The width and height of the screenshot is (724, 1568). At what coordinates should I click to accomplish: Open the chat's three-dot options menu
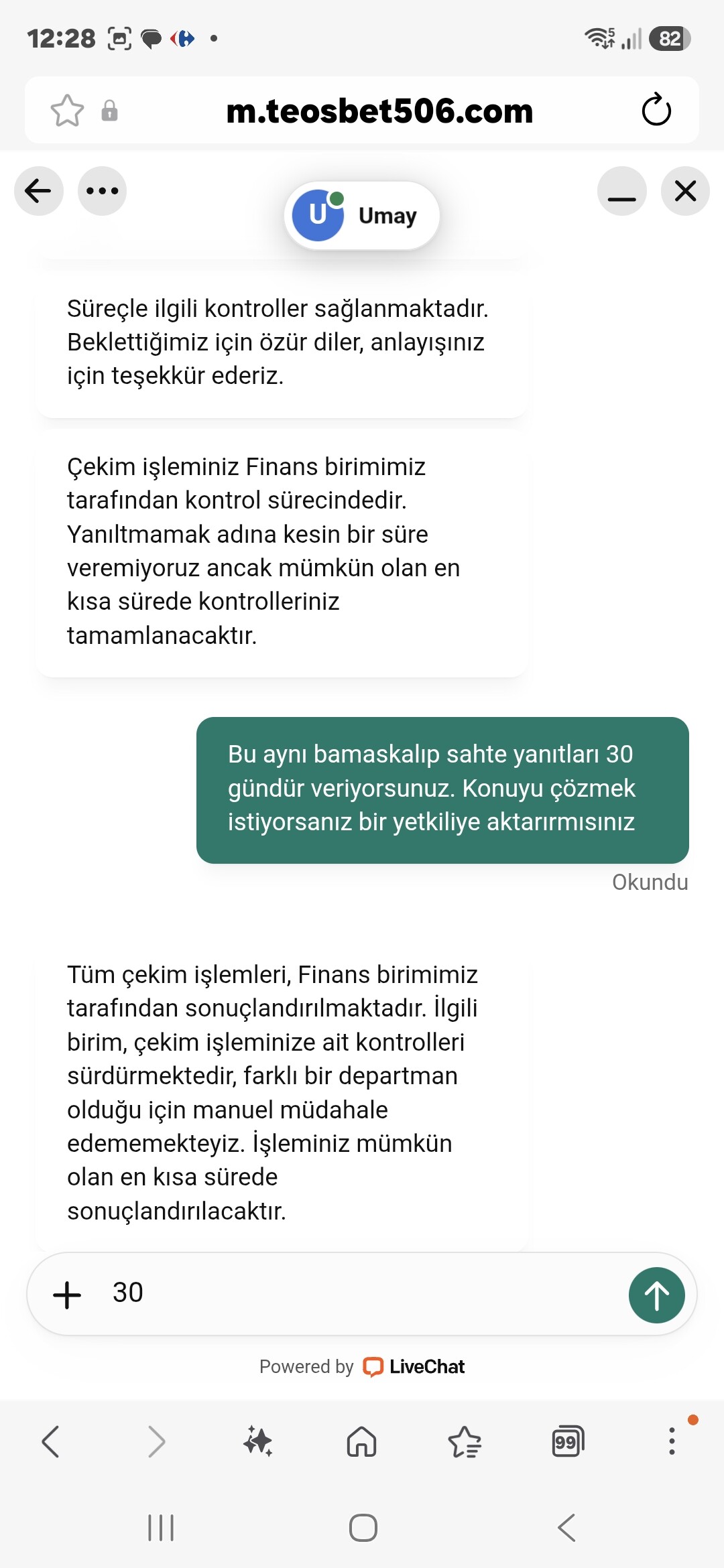click(x=102, y=191)
